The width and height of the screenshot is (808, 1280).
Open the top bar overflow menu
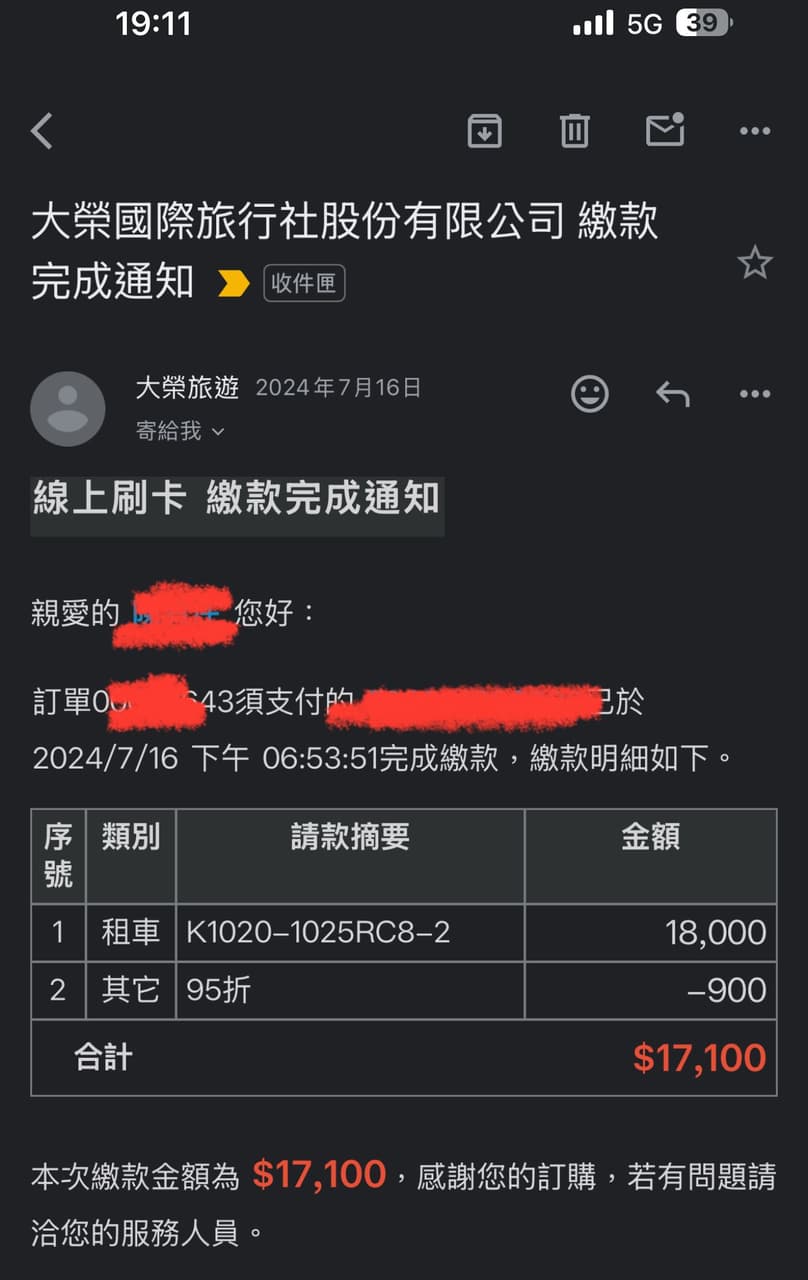coord(754,131)
